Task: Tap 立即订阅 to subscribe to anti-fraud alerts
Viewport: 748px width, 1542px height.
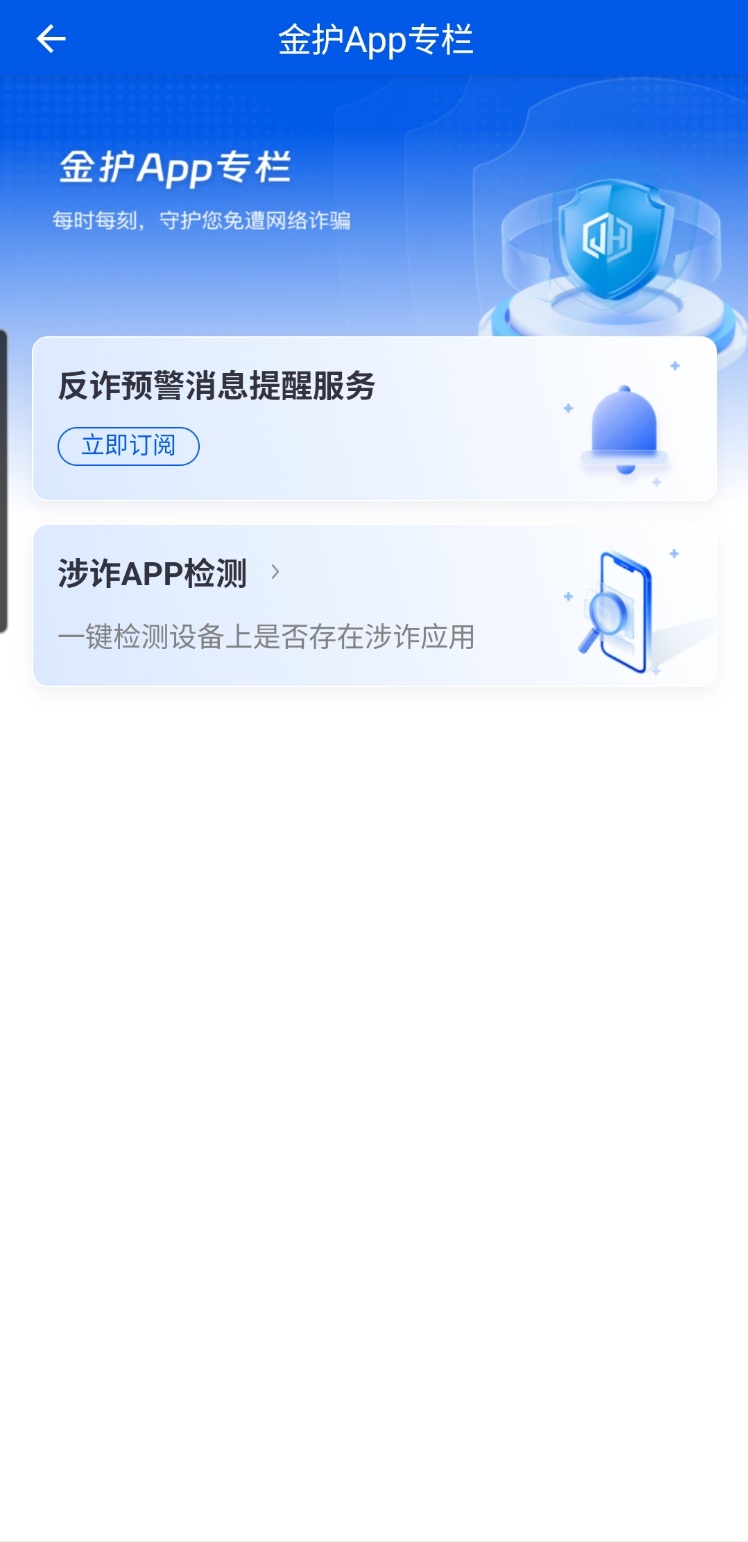Action: point(128,446)
